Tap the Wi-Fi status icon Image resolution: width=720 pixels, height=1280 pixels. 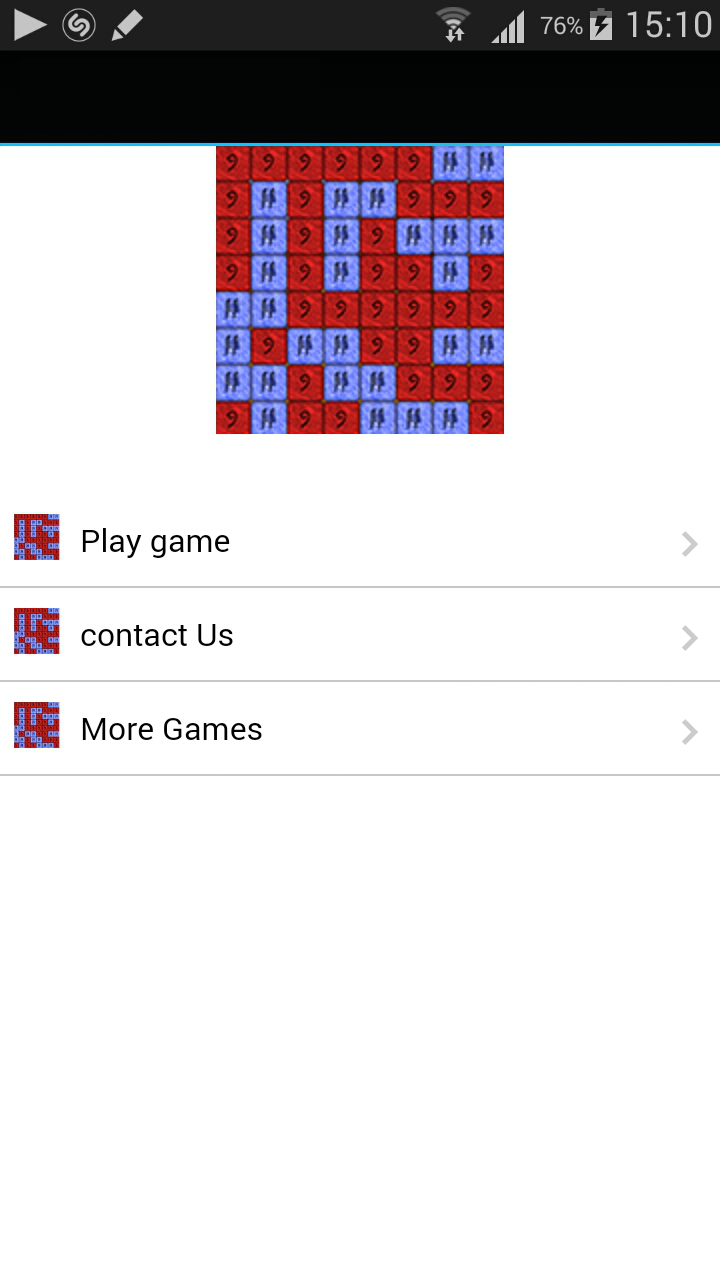tap(453, 25)
